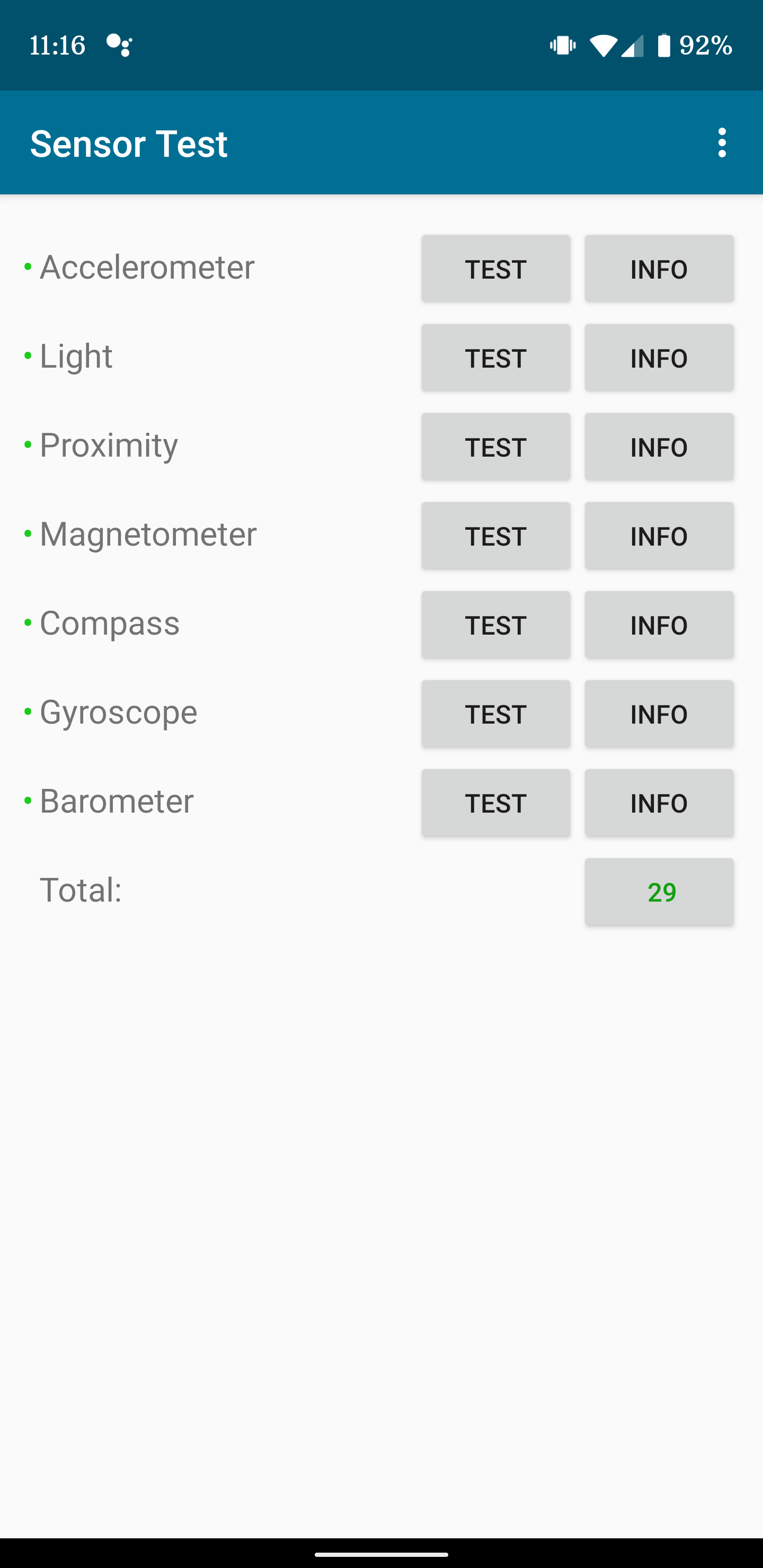Viewport: 763px width, 1568px height.
Task: Test the Proximity sensor
Action: 495,447
